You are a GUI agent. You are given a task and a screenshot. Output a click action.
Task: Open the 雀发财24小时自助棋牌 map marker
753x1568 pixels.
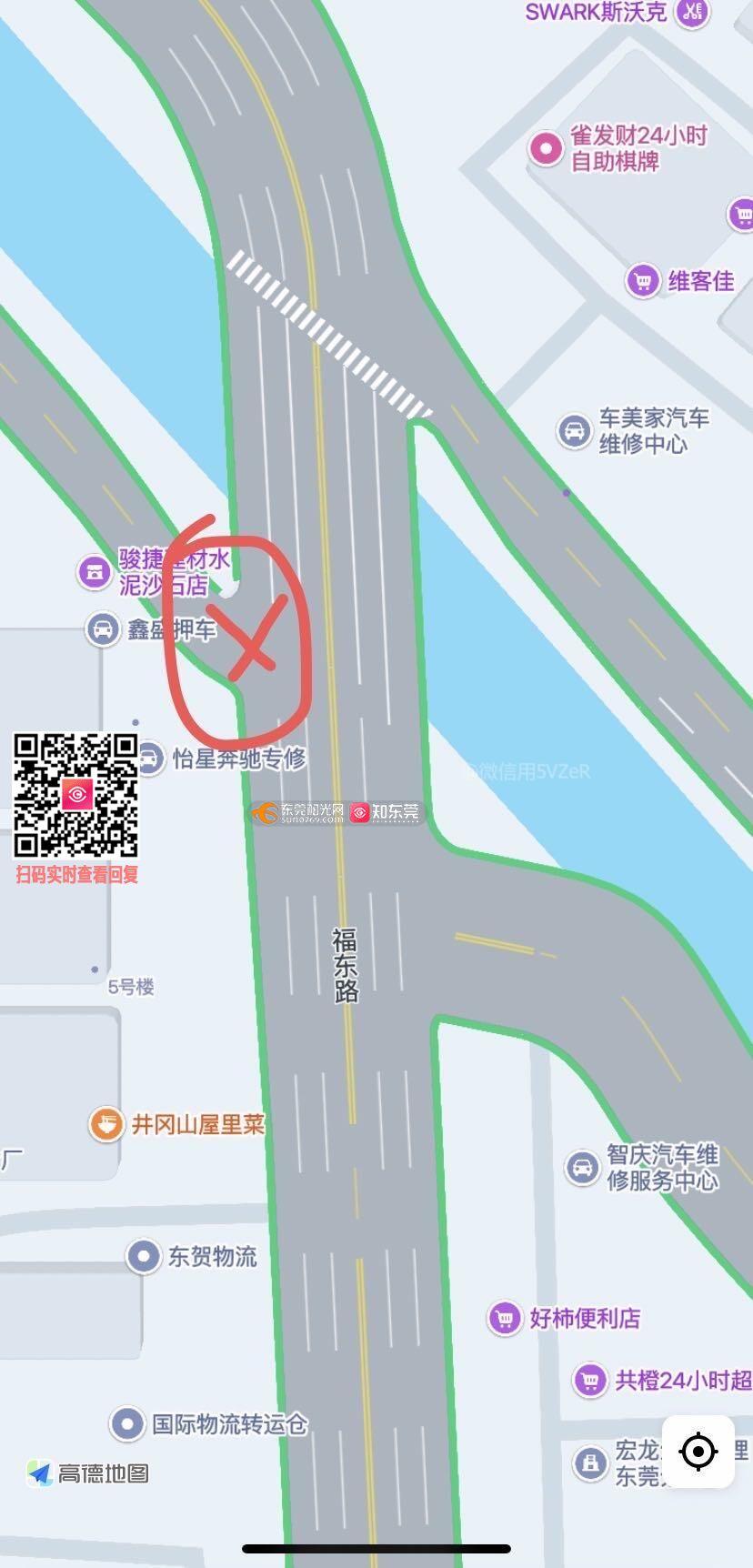pyautogui.click(x=546, y=148)
